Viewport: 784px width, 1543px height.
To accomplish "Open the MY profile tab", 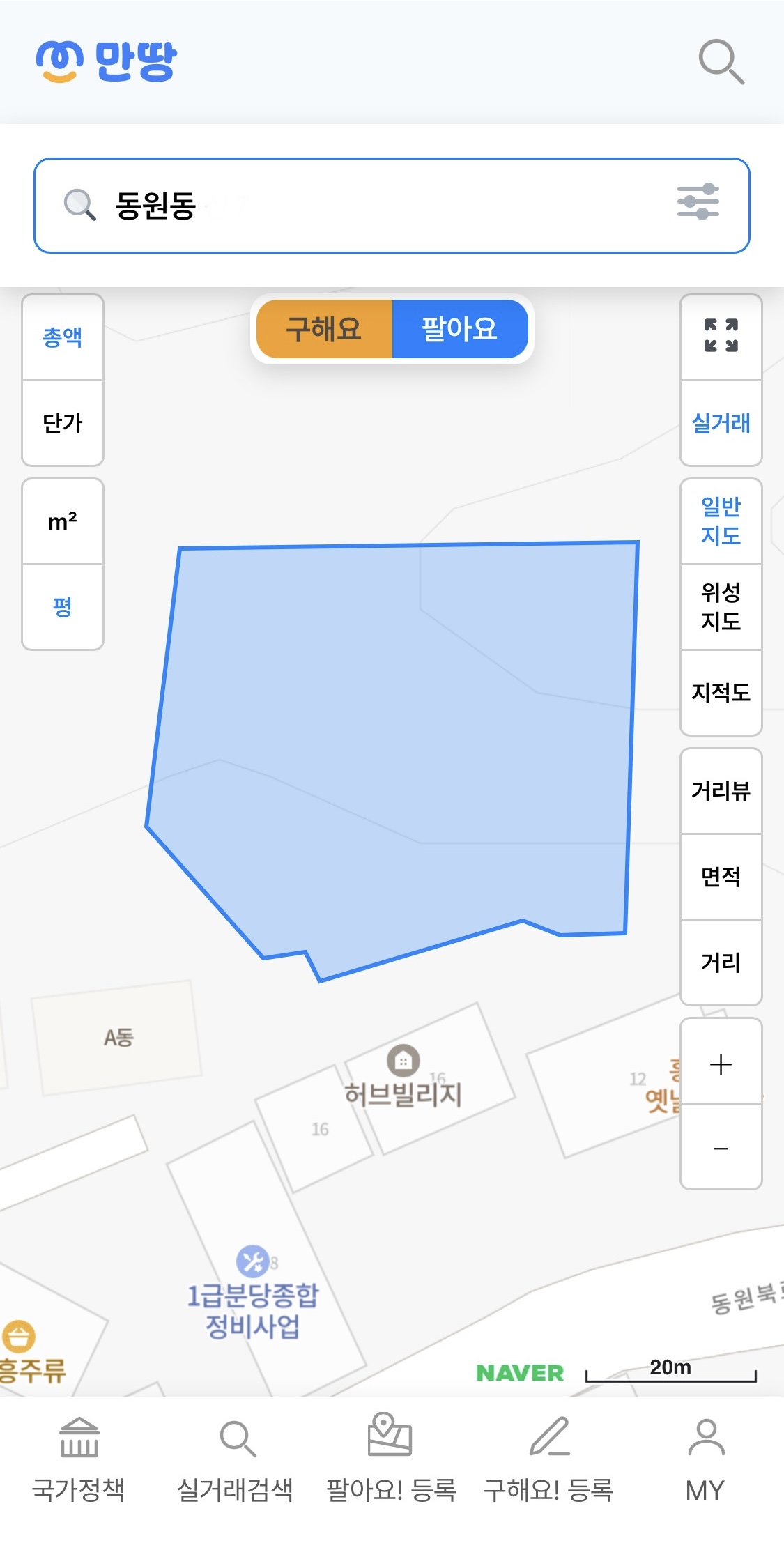I will pos(705,1461).
